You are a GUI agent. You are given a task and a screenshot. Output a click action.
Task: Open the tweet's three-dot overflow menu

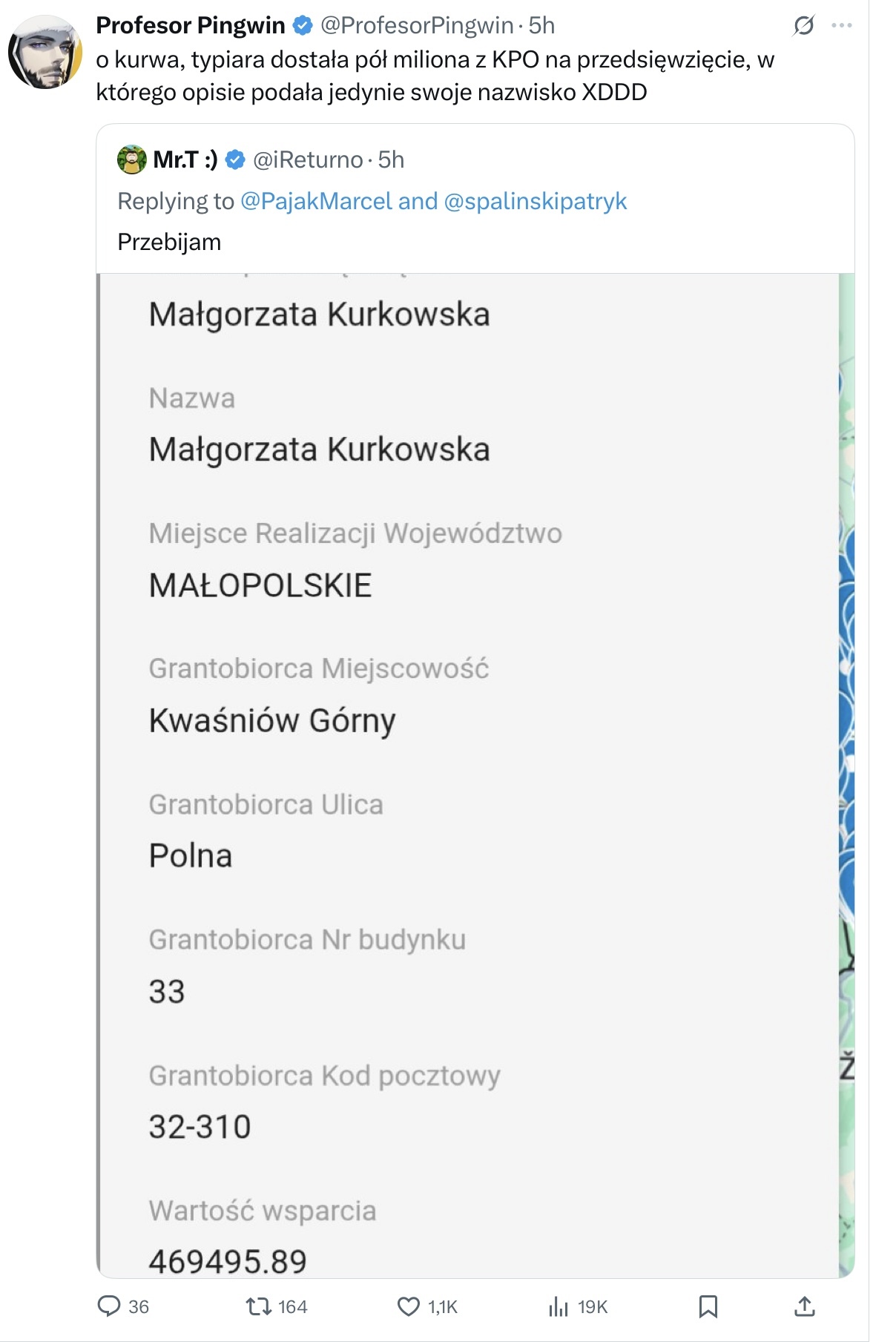(842, 26)
